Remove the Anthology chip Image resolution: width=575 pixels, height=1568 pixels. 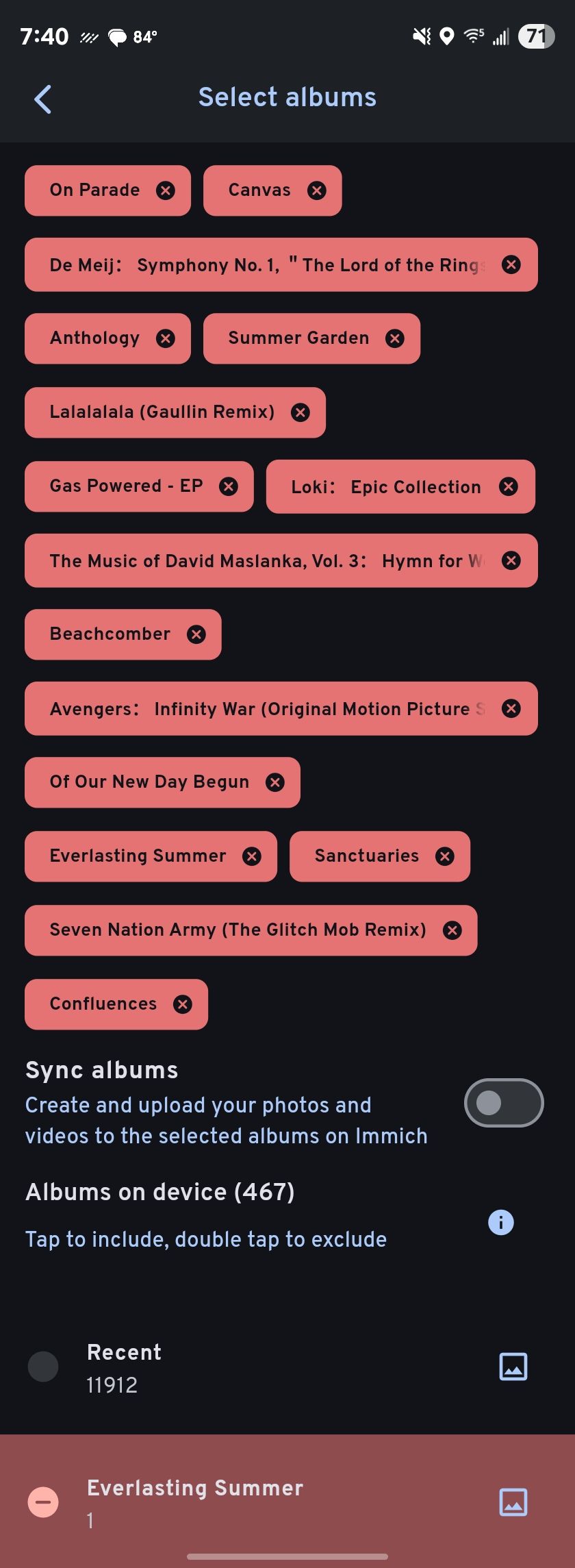tap(166, 338)
